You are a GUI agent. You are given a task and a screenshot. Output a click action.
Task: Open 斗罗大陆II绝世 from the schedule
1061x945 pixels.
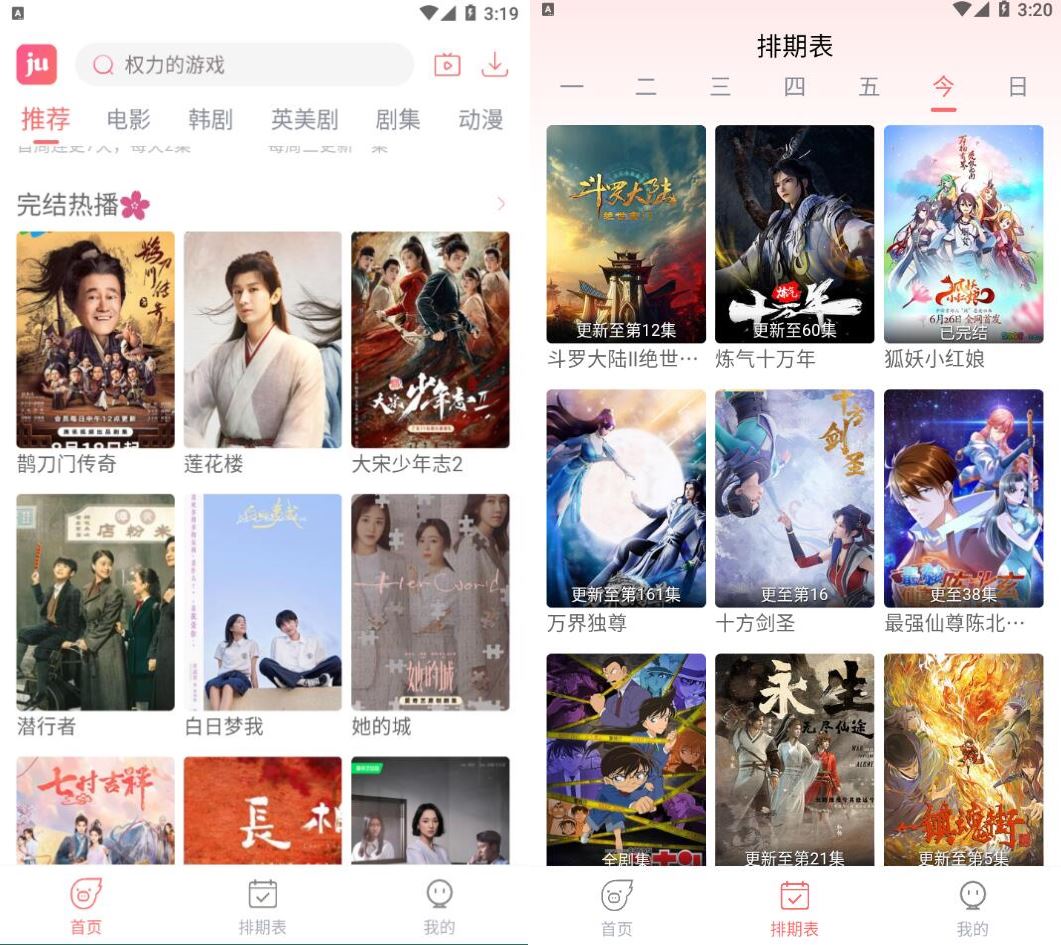point(626,234)
